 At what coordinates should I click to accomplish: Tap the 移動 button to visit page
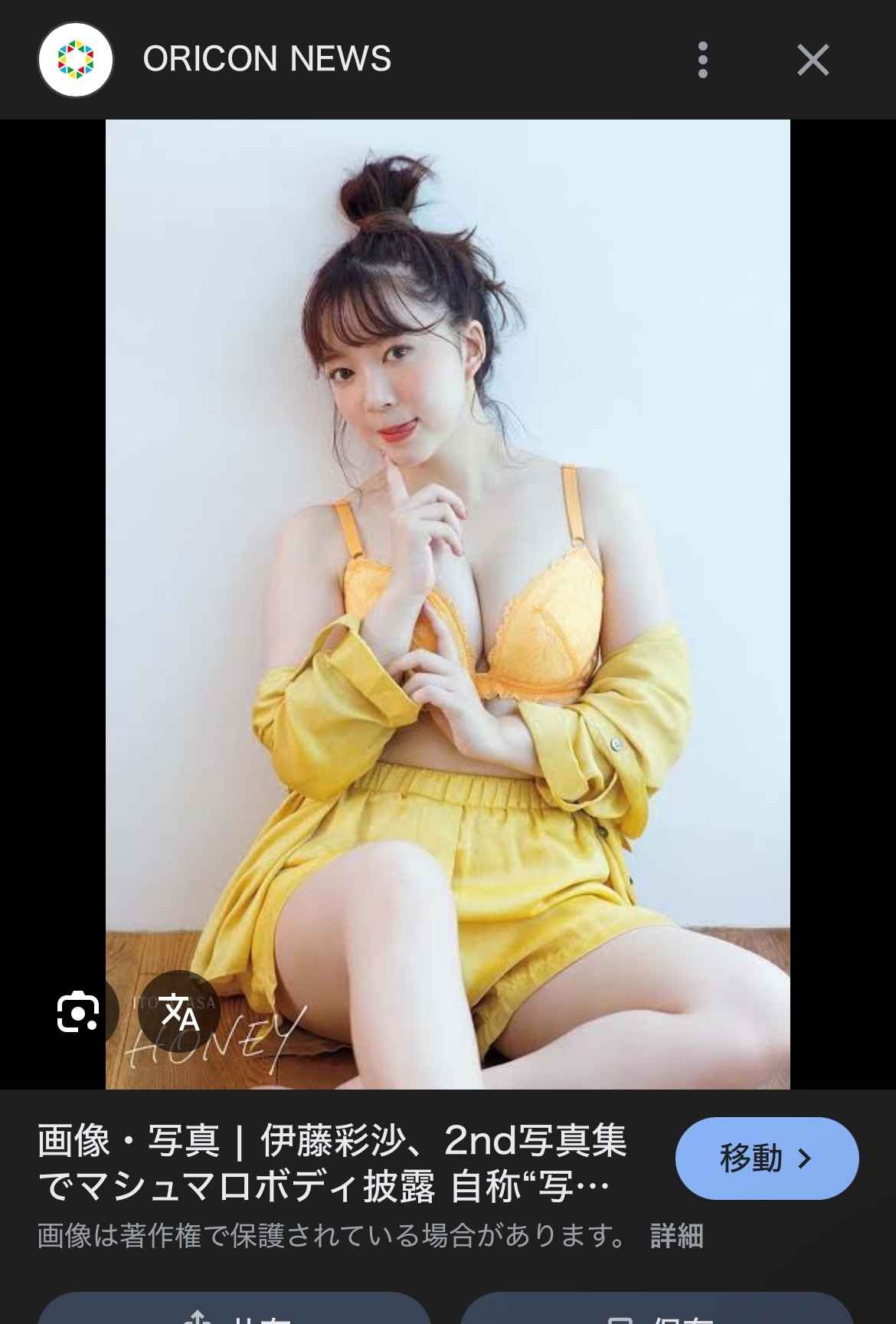tap(767, 1158)
